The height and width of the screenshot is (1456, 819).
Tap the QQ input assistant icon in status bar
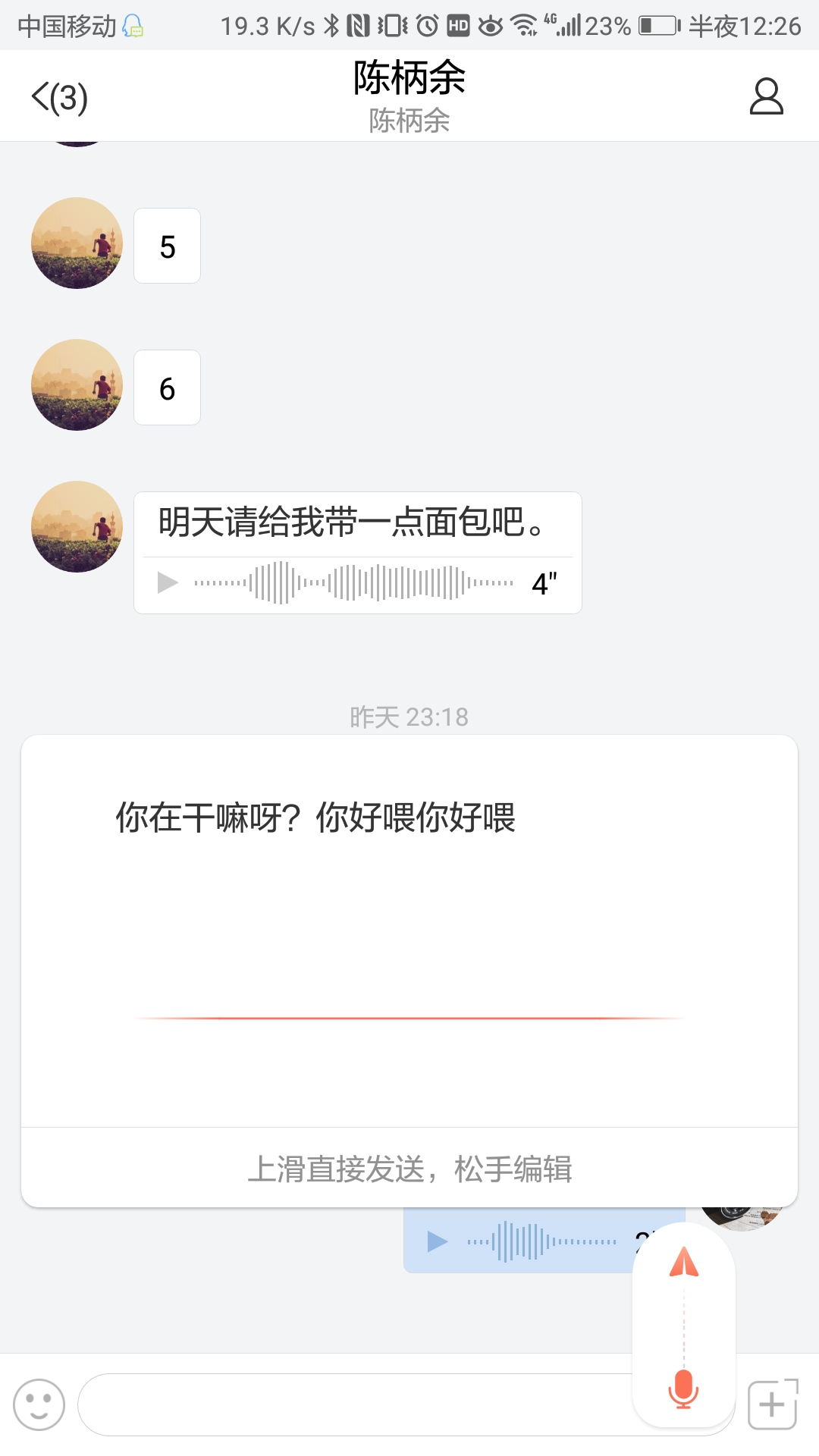132,24
